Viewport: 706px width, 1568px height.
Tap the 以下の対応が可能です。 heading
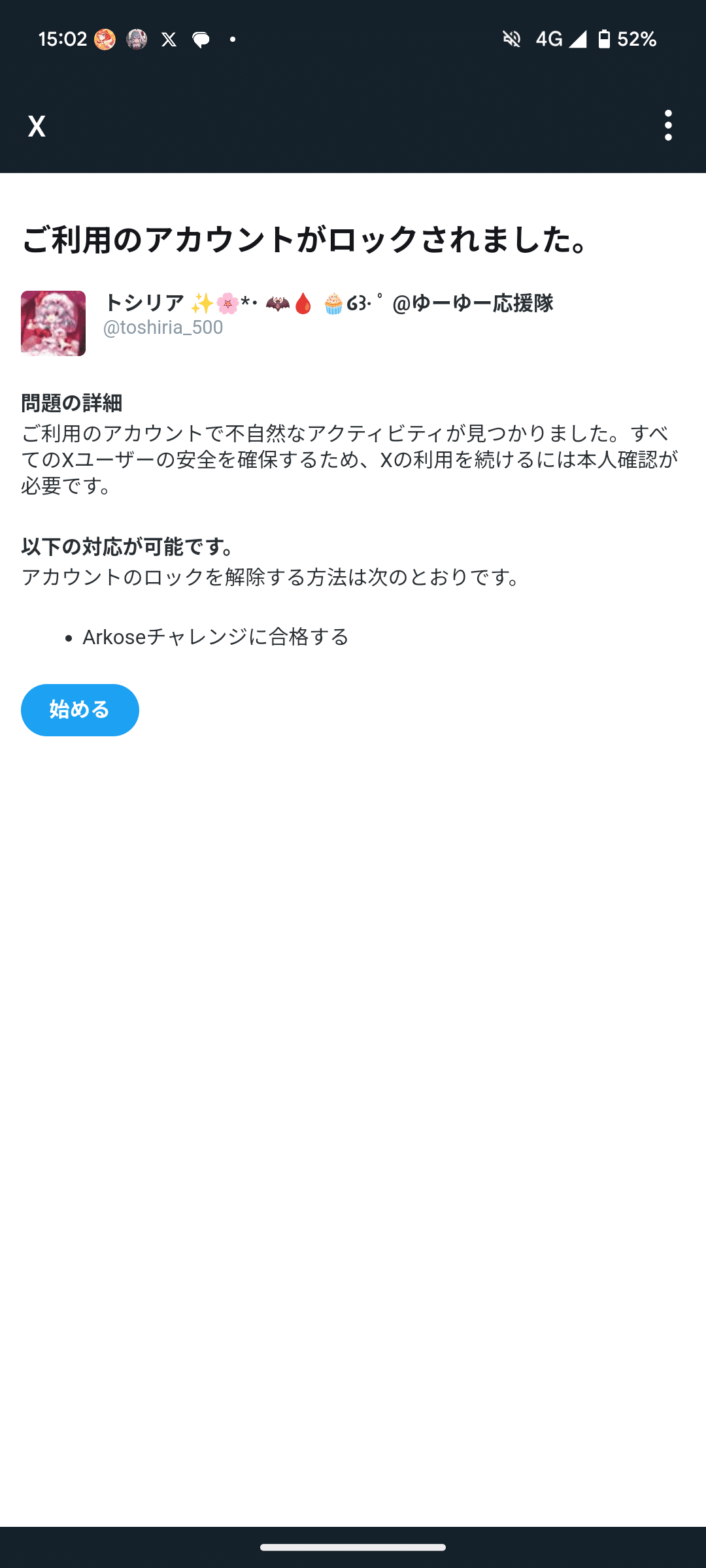[x=128, y=549]
